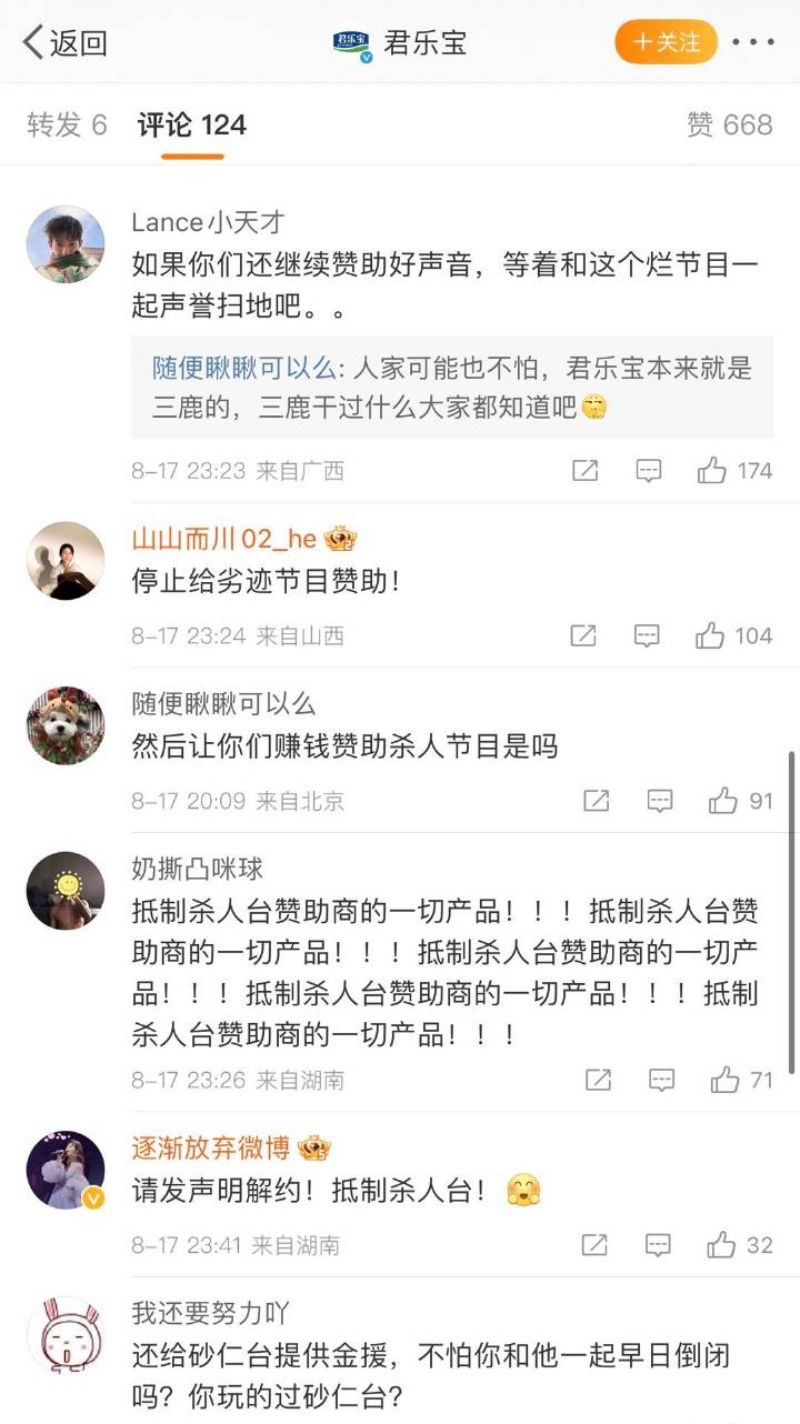Screen dimensions: 800x1424
Task: Follow 君乐宝 with the 关注 button
Action: click(666, 42)
